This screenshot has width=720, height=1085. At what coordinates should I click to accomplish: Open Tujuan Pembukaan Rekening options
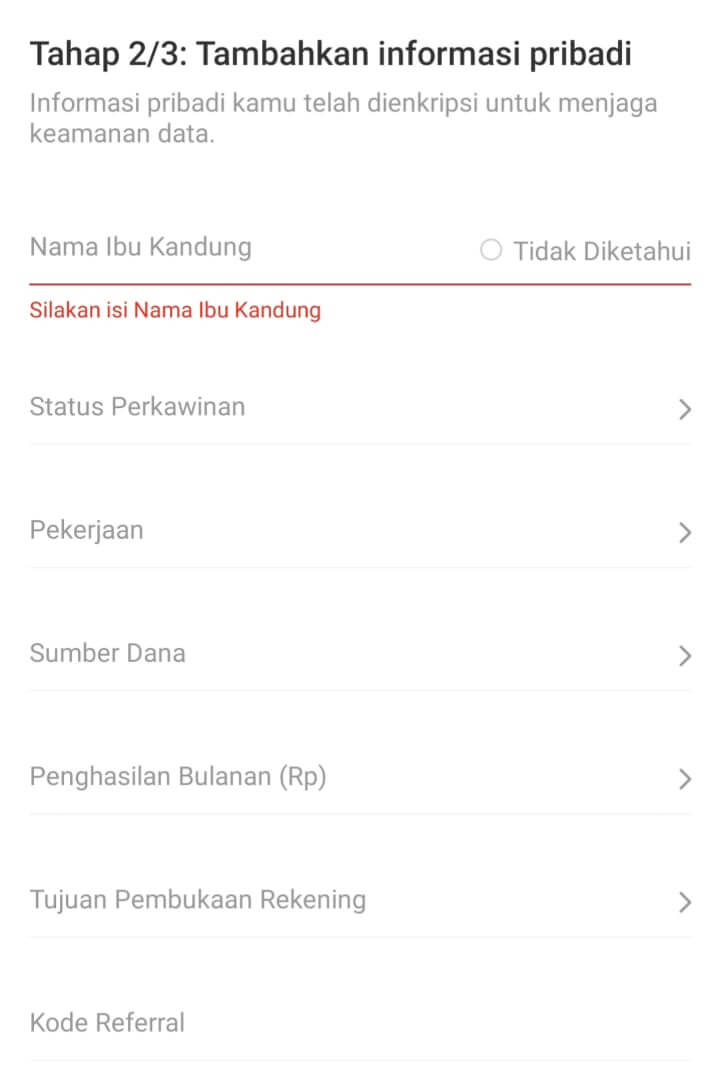(x=360, y=900)
